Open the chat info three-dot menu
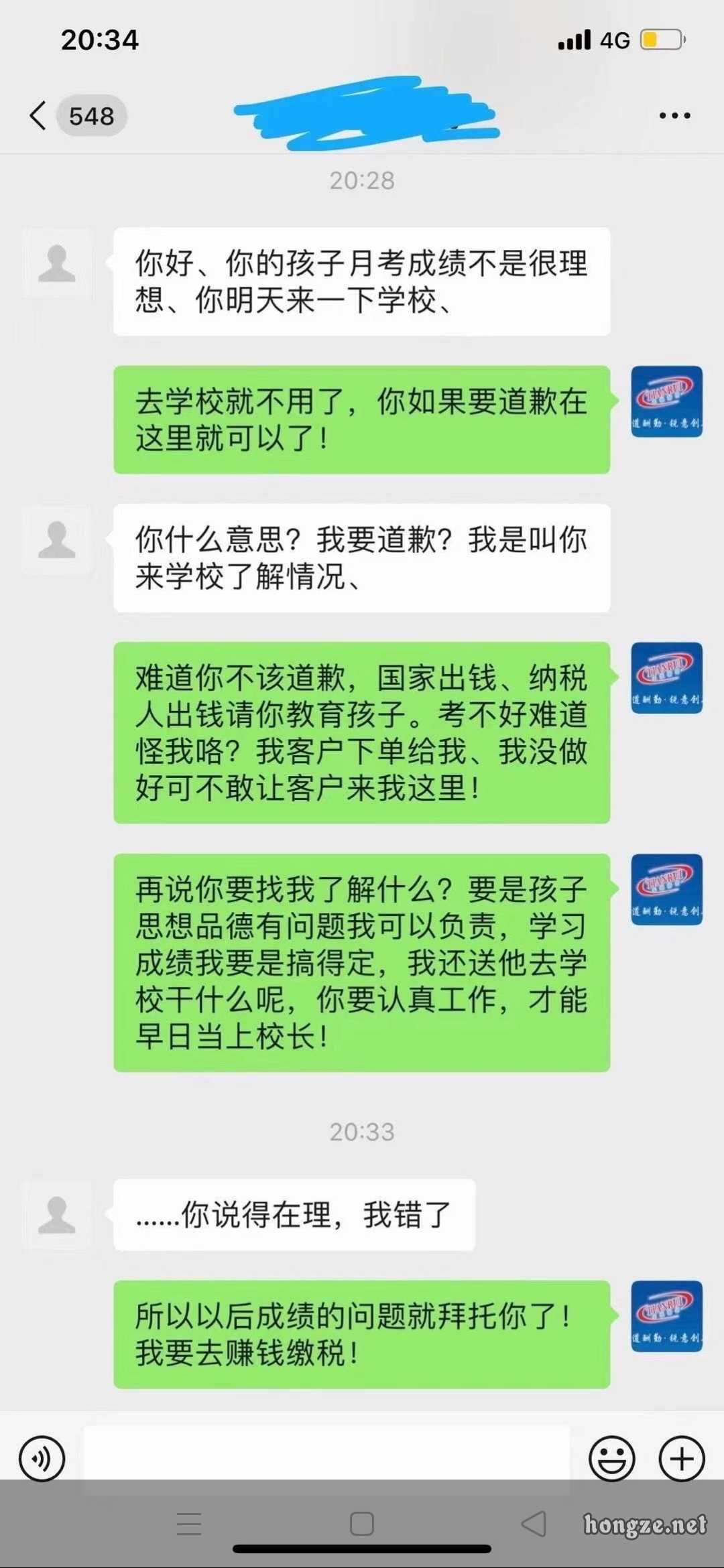724x1568 pixels. 674,115
